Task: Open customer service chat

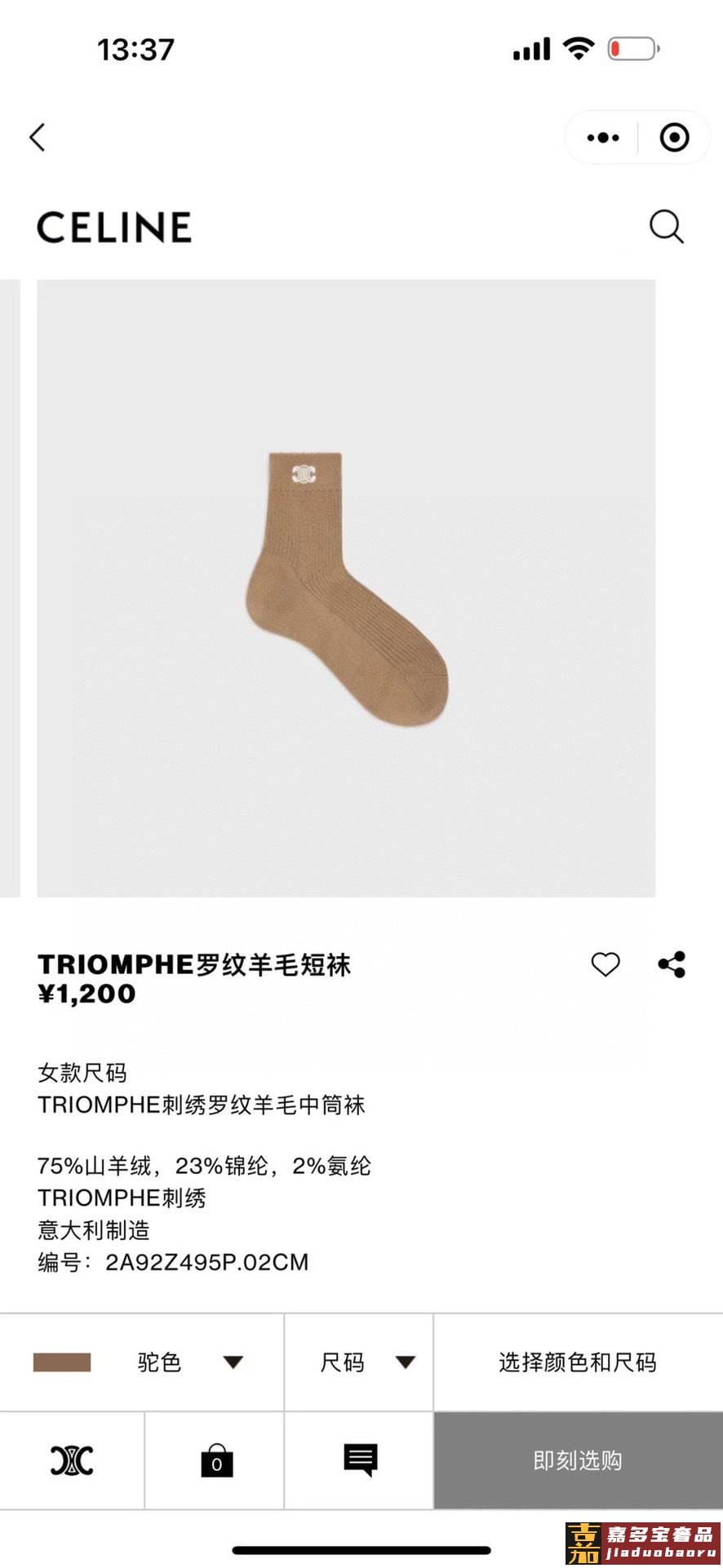Action: [x=360, y=1460]
